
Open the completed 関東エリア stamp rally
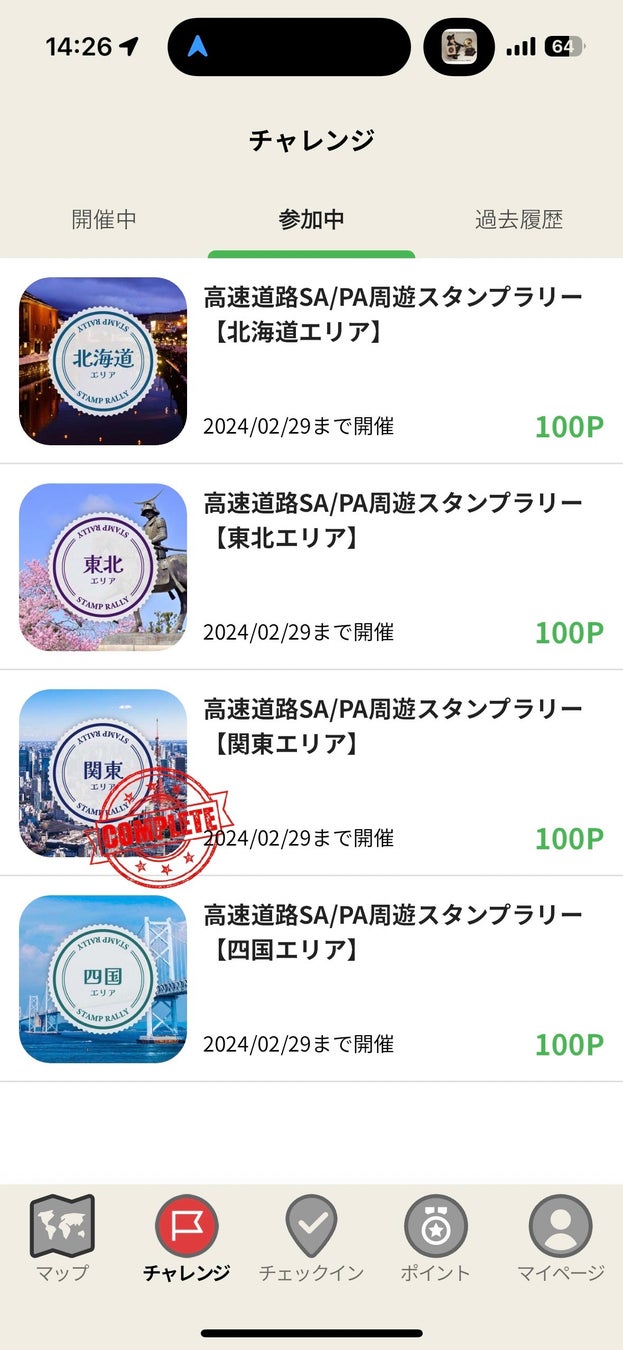(x=311, y=773)
